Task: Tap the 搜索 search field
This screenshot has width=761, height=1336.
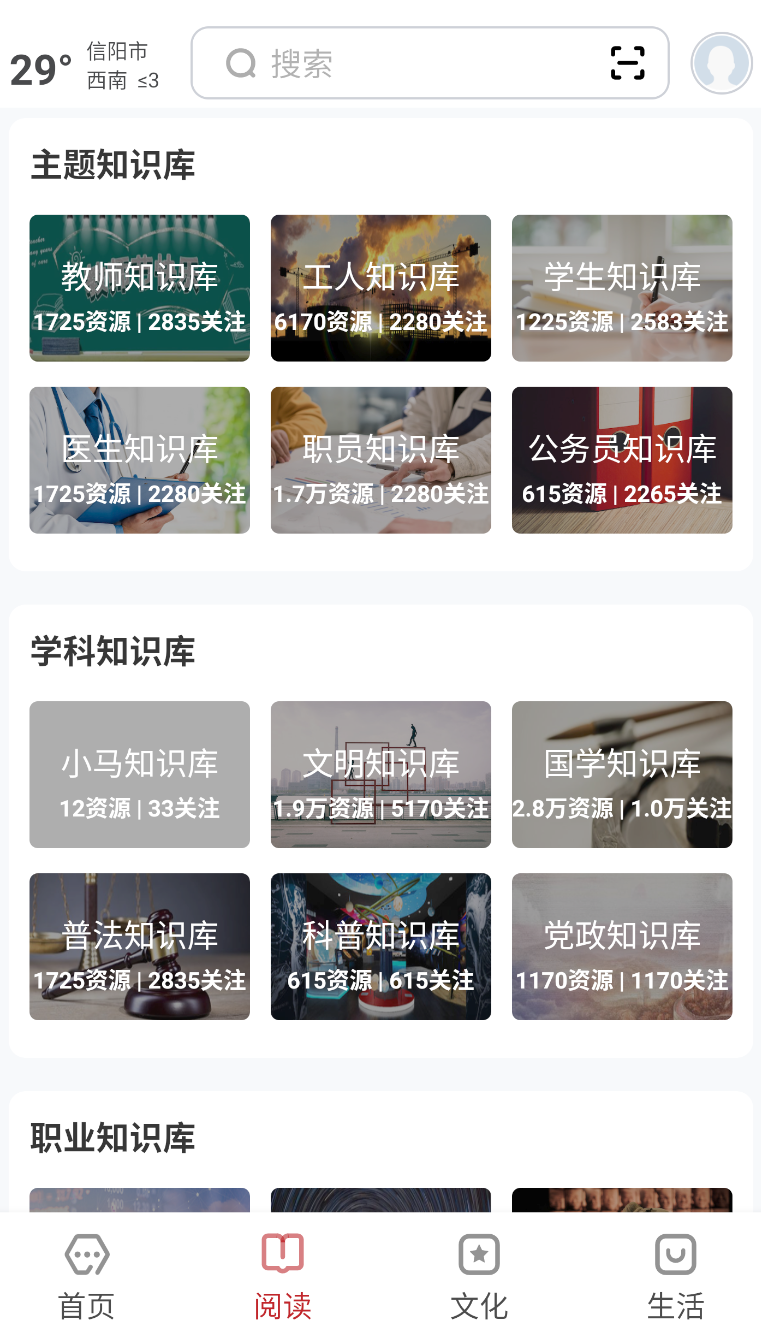Action: pyautogui.click(x=429, y=63)
